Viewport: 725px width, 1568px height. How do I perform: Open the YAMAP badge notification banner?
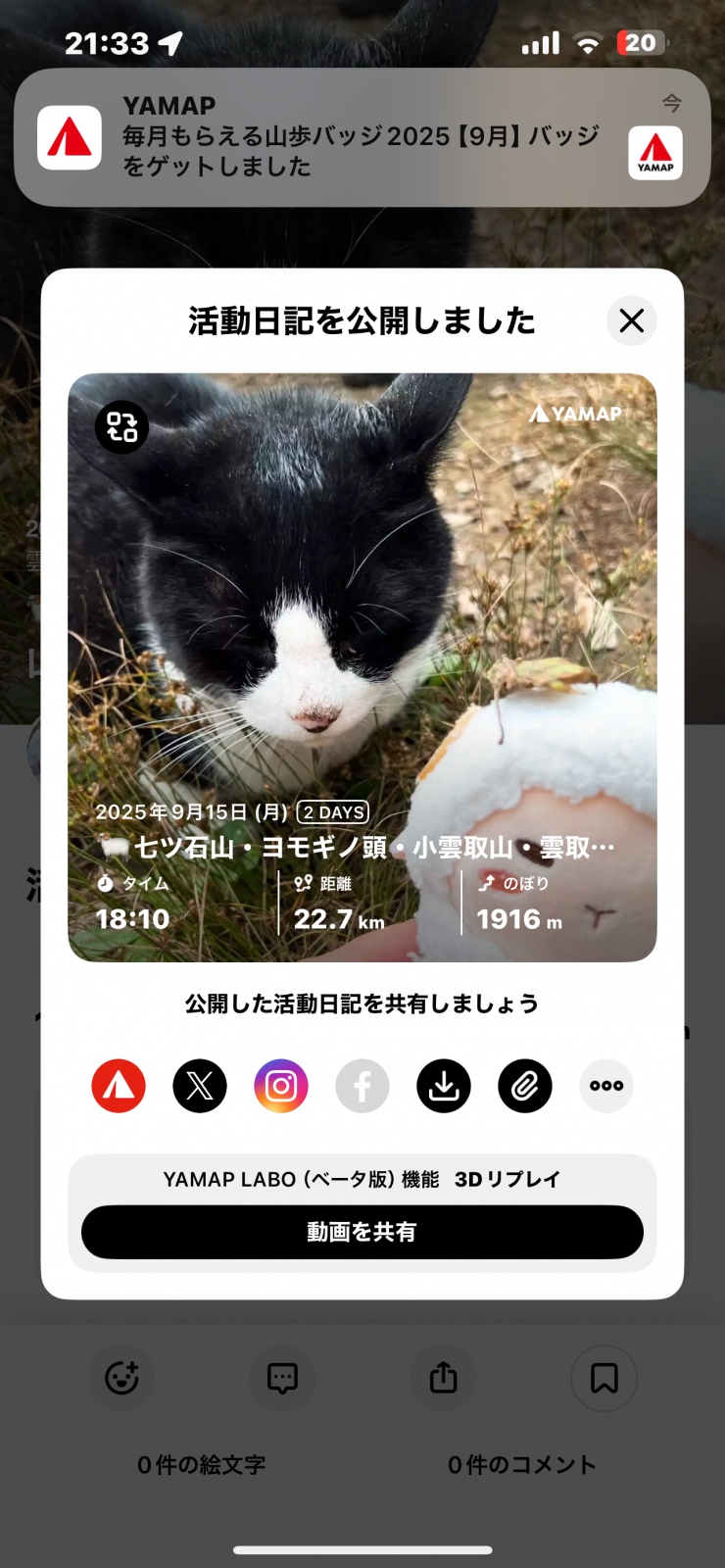point(362,137)
